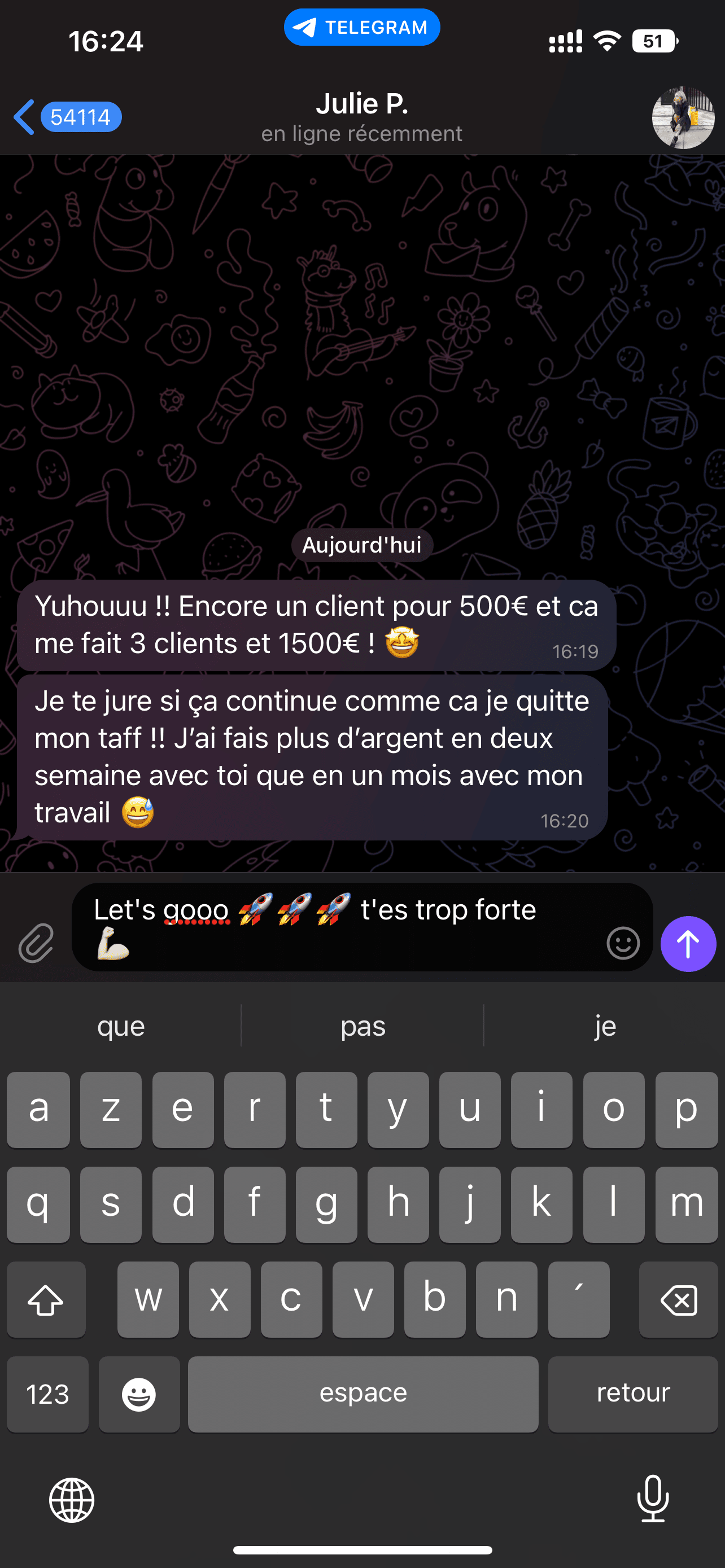
Task: Insert the suggested word "je"
Action: 605,1026
